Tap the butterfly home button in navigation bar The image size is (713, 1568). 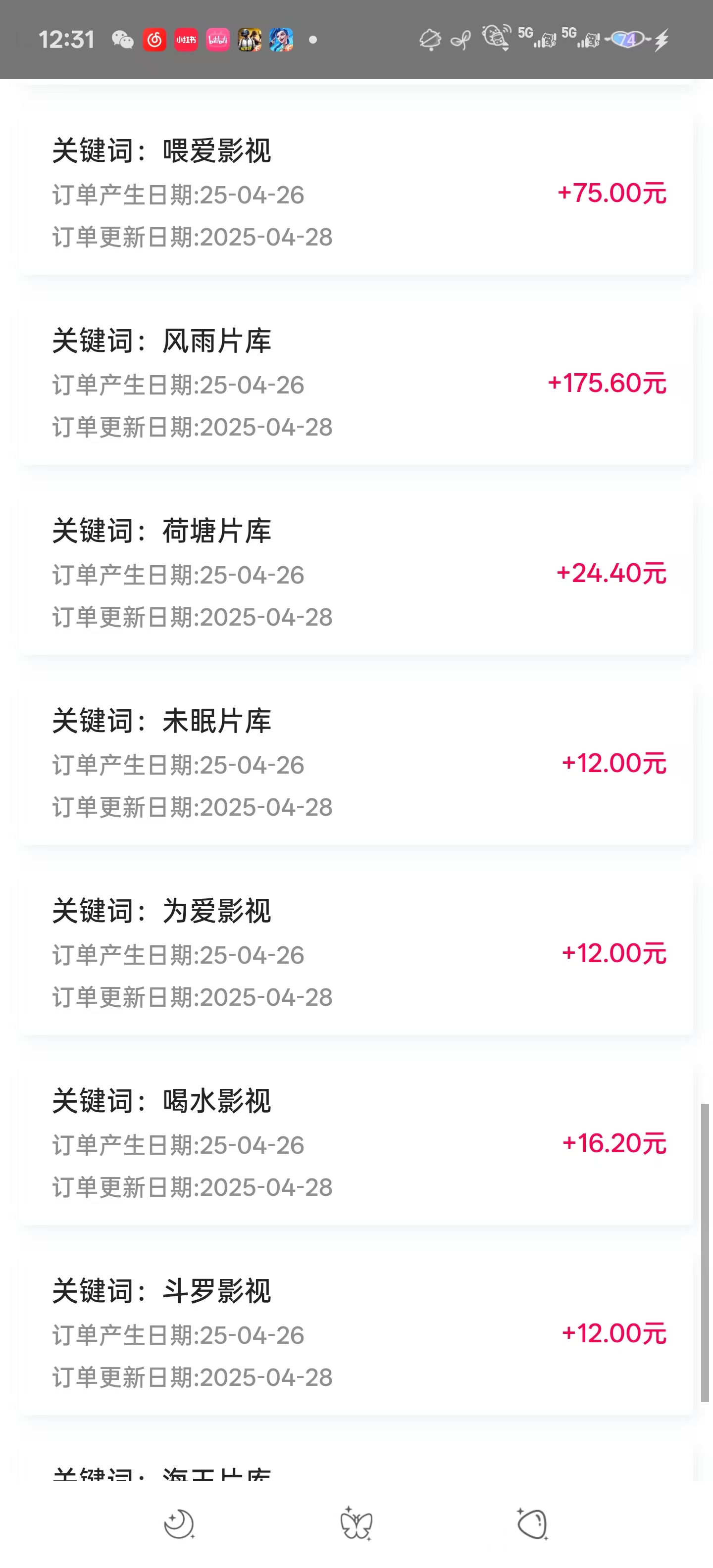point(356,1523)
